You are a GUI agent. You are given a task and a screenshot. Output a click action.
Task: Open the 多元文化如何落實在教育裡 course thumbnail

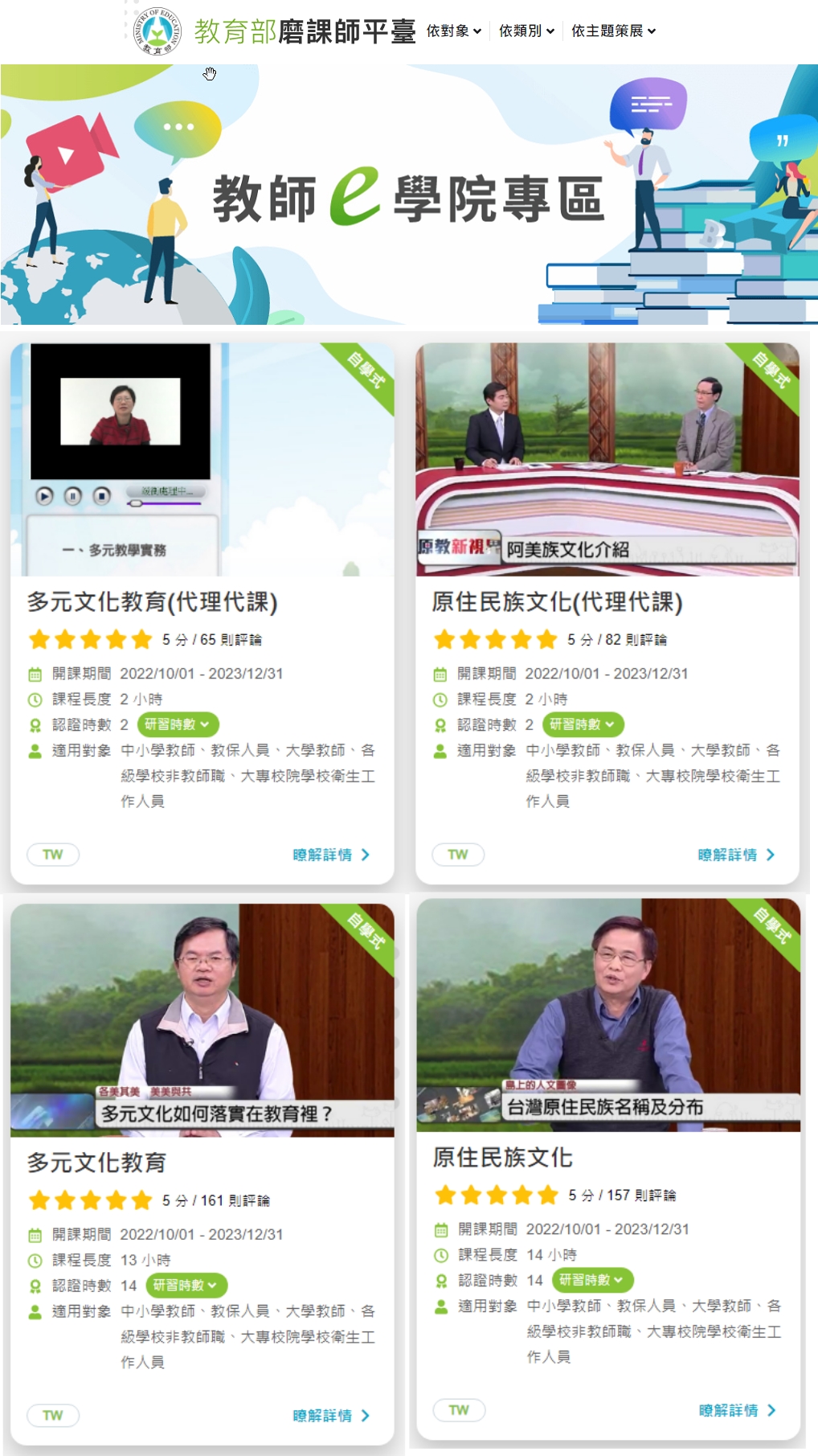[x=202, y=1019]
